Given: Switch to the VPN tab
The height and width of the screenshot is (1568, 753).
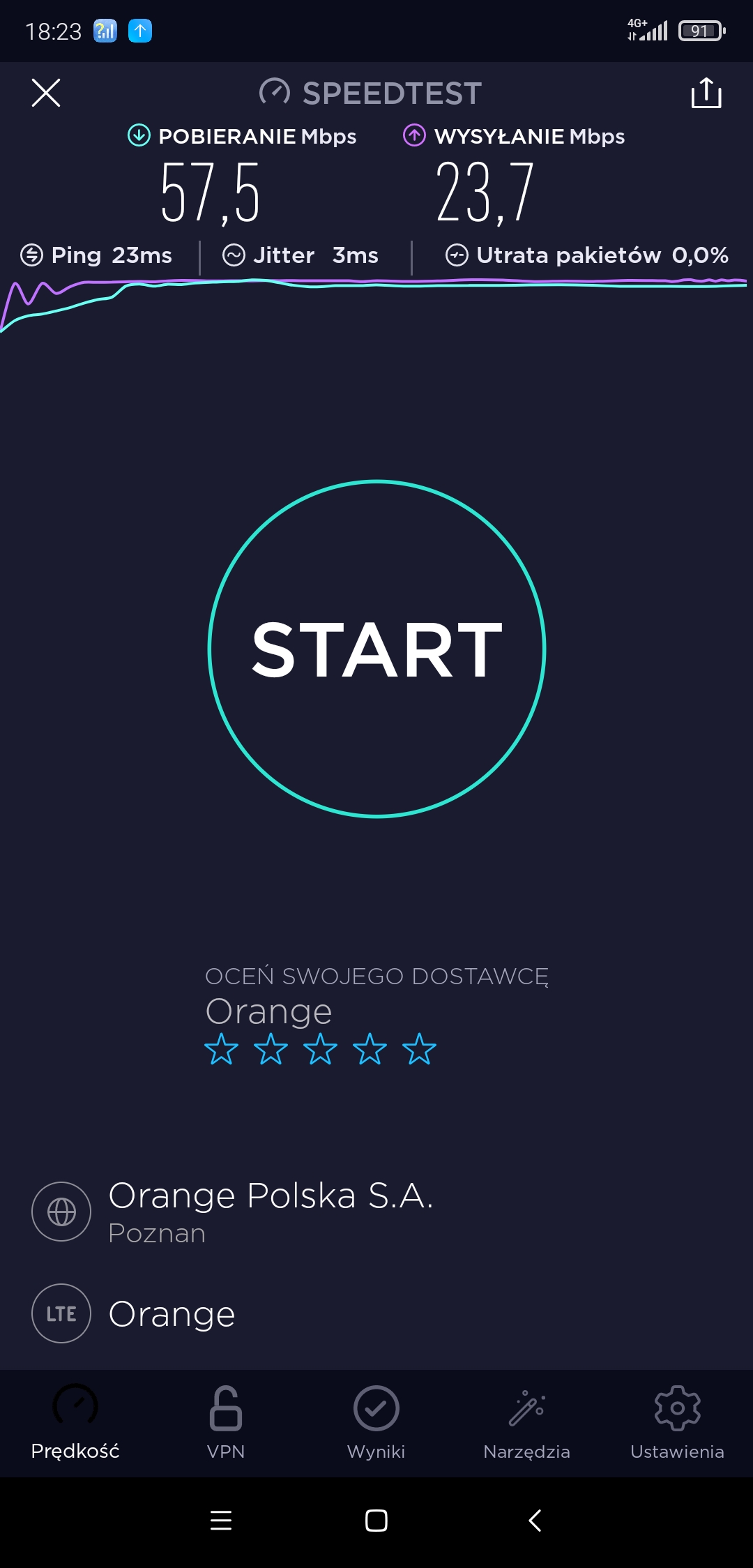Looking at the screenshot, I should pyautogui.click(x=226, y=1423).
